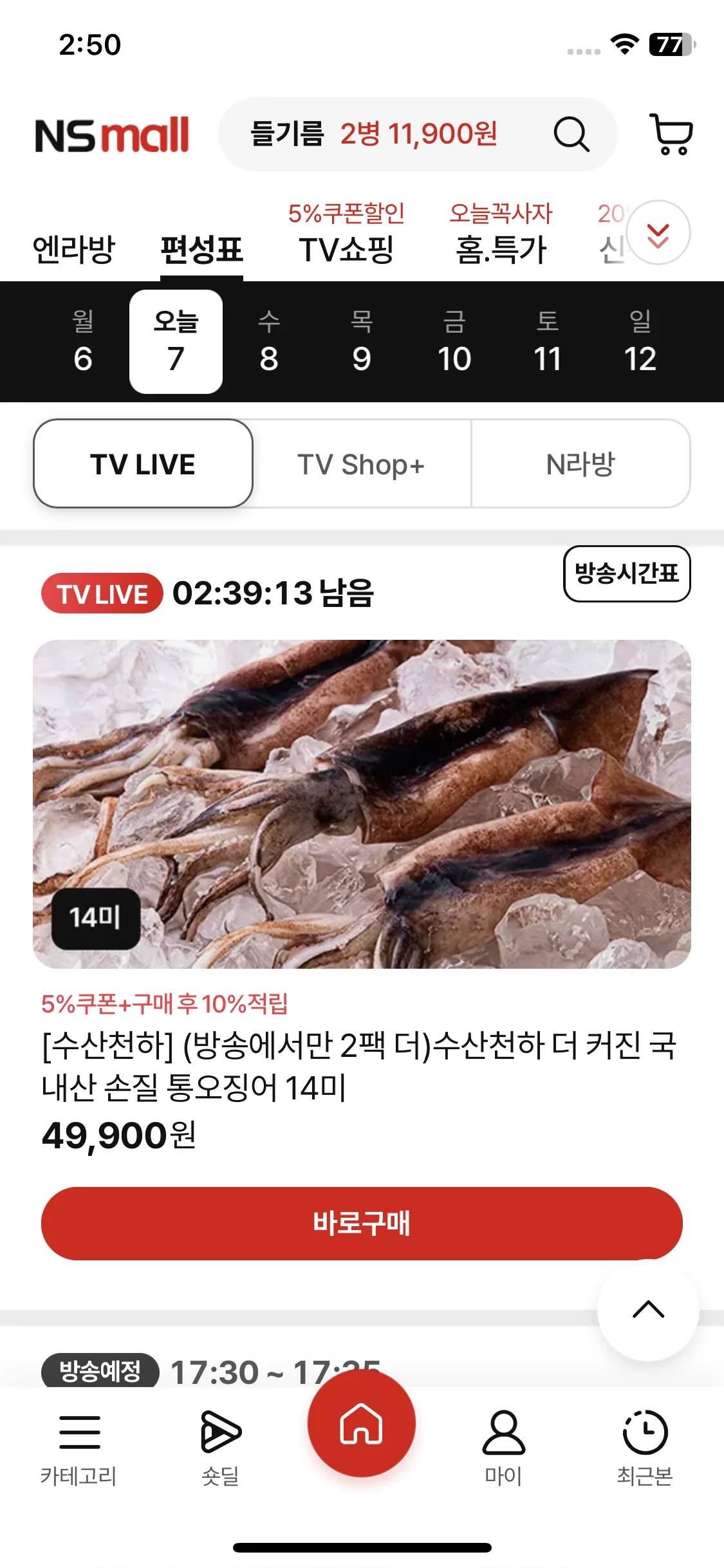Screen dimensions: 724x1568
Task: Select Wednesday the 8th schedule
Action: tap(269, 341)
